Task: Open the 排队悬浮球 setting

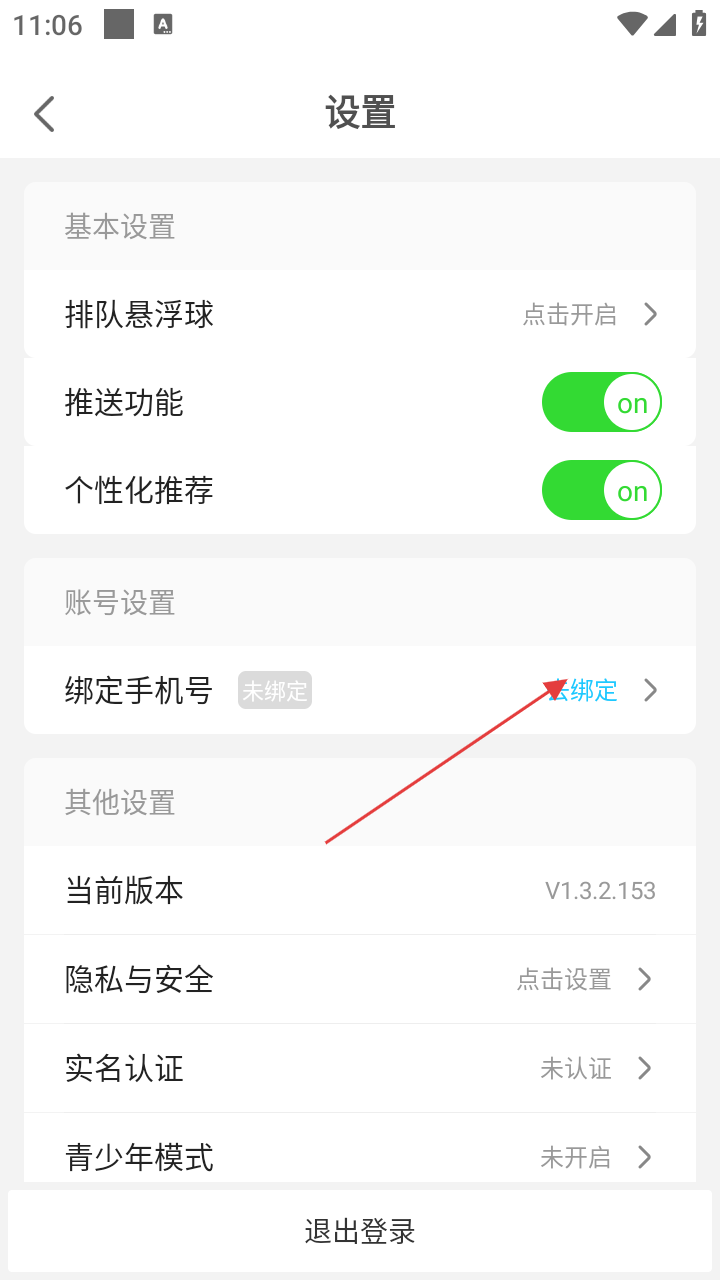Action: (360, 315)
